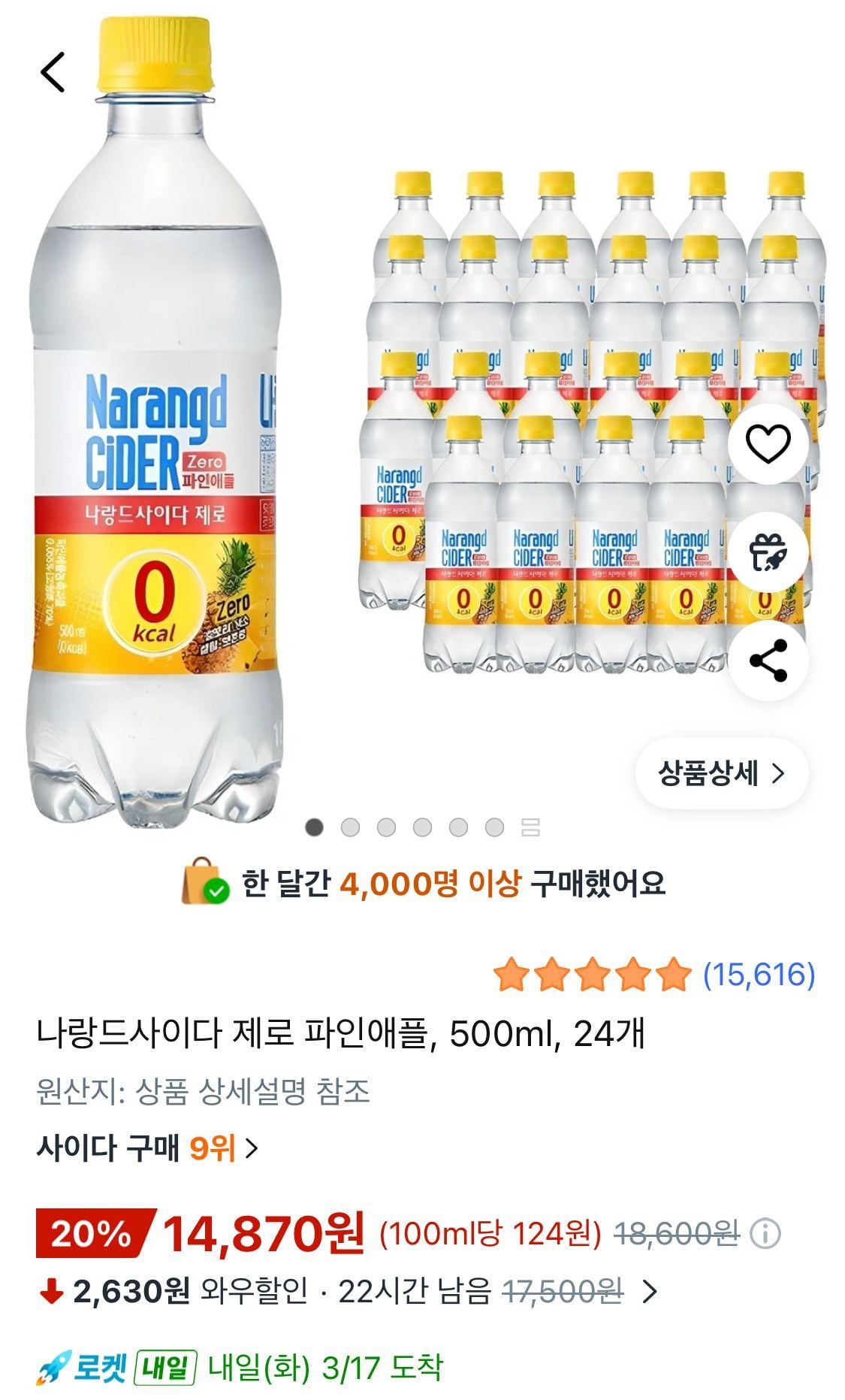Open the 상품상세 product details
The width and height of the screenshot is (845, 1400).
click(x=721, y=773)
